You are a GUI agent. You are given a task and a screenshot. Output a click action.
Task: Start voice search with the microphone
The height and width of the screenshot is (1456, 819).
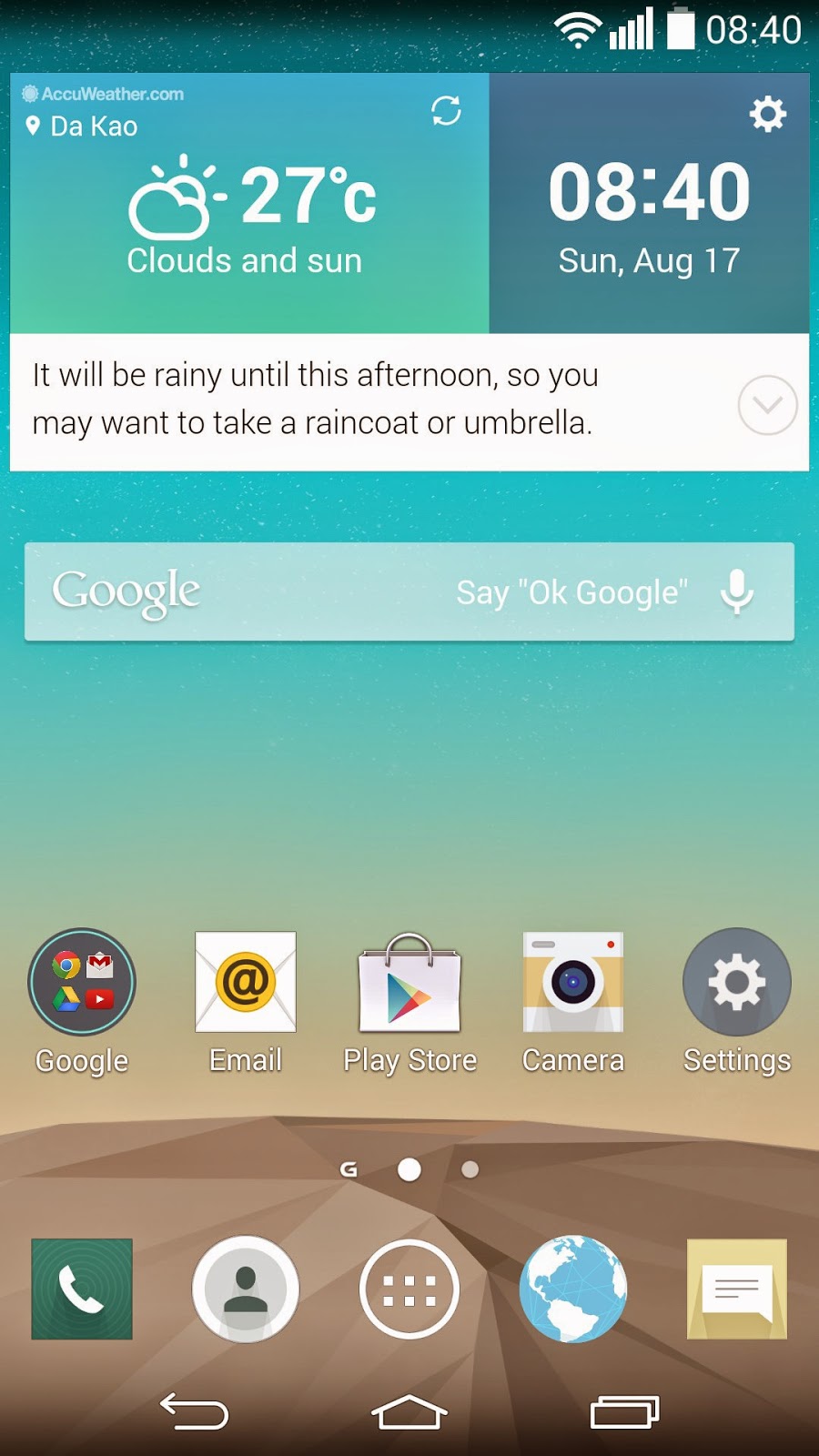pyautogui.click(x=737, y=591)
